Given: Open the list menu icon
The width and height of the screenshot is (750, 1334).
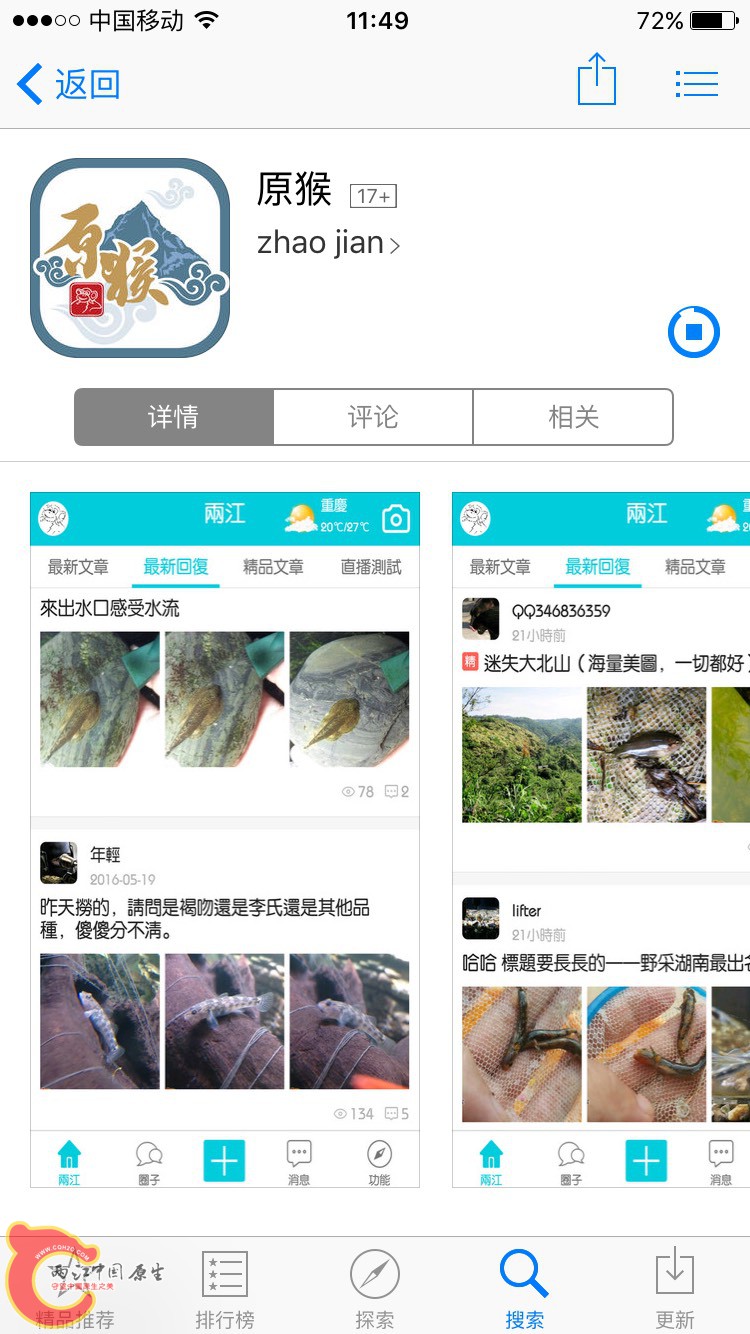Looking at the screenshot, I should [x=697, y=84].
